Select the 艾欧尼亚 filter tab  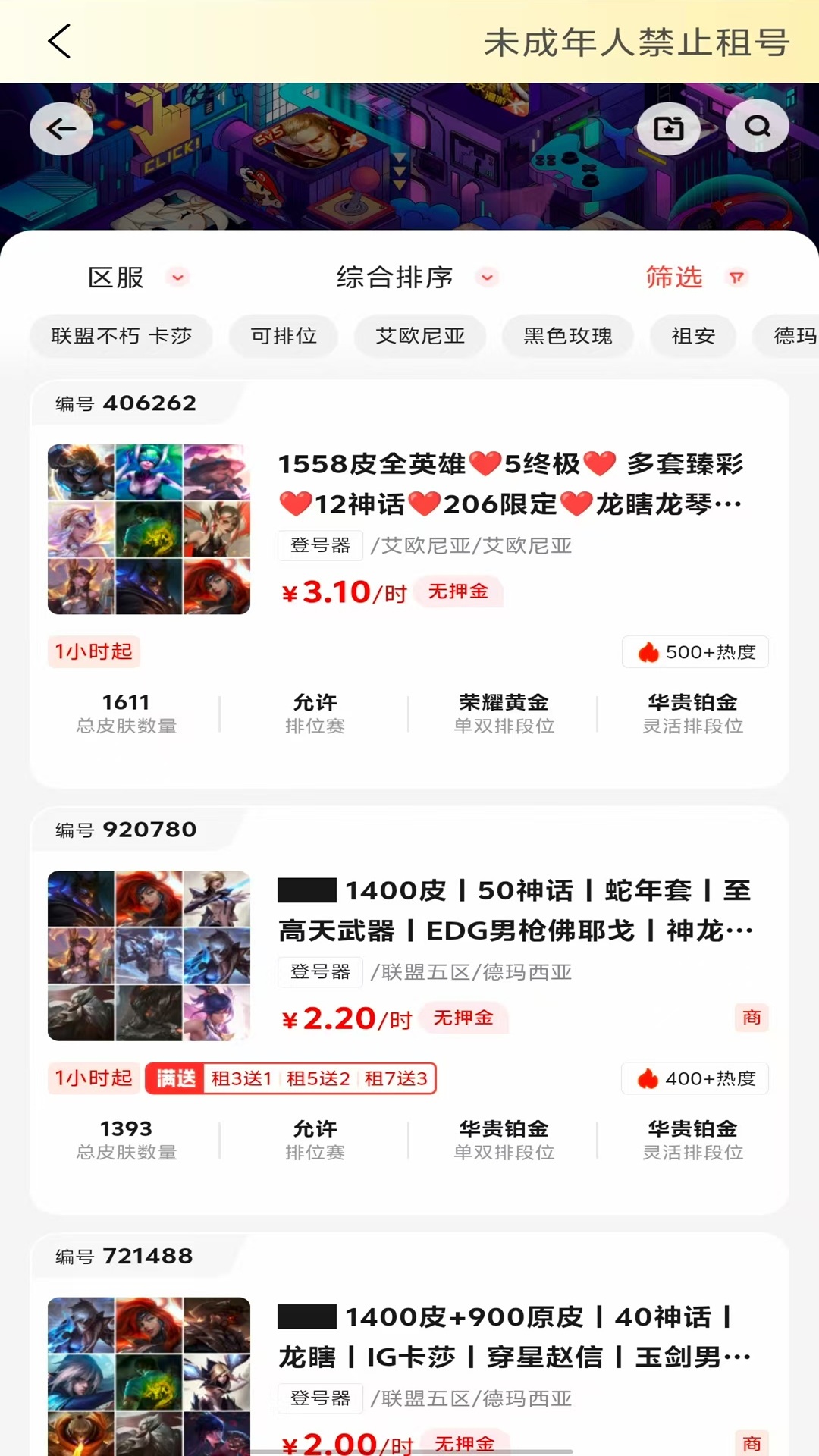pyautogui.click(x=419, y=337)
